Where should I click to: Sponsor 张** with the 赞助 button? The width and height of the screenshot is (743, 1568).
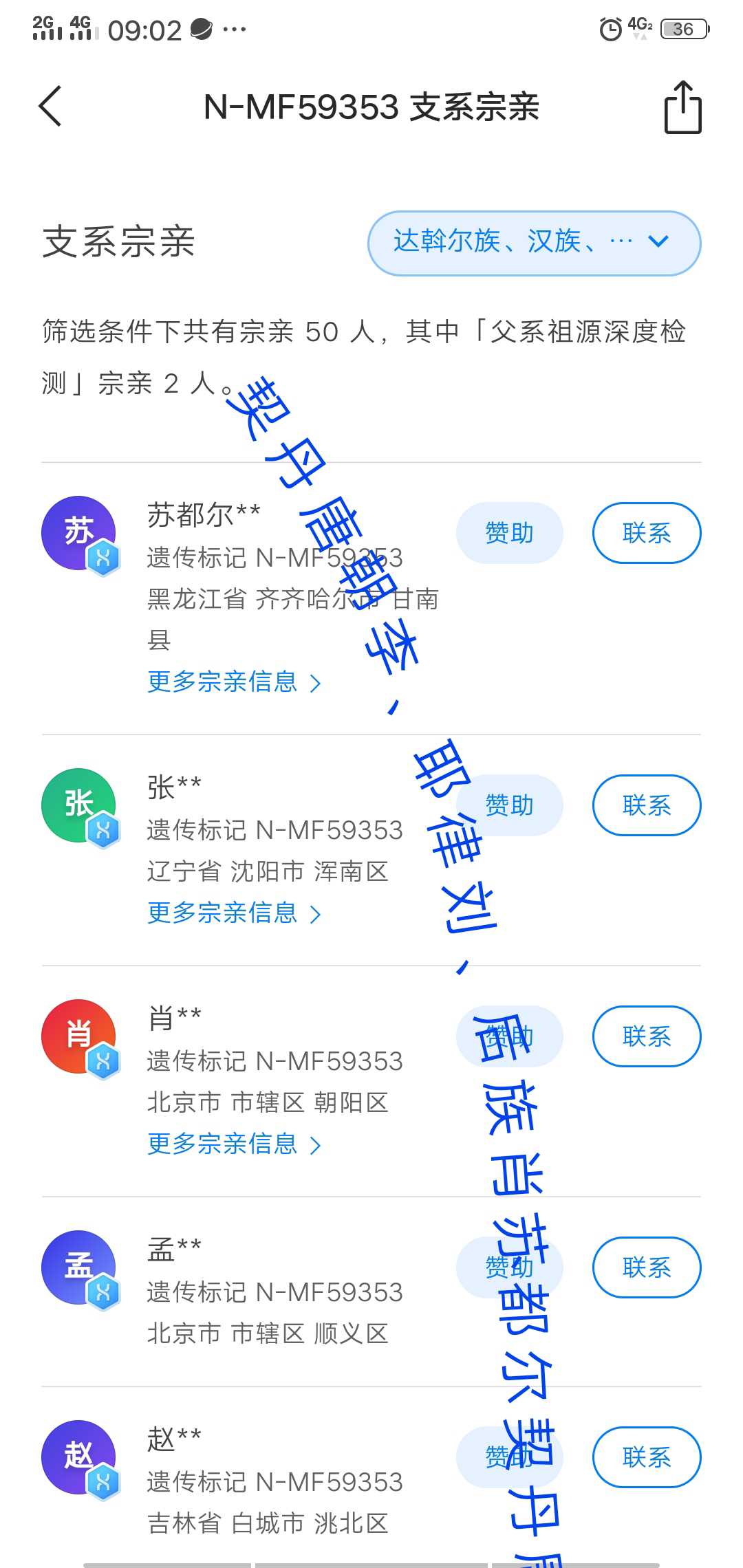(509, 805)
